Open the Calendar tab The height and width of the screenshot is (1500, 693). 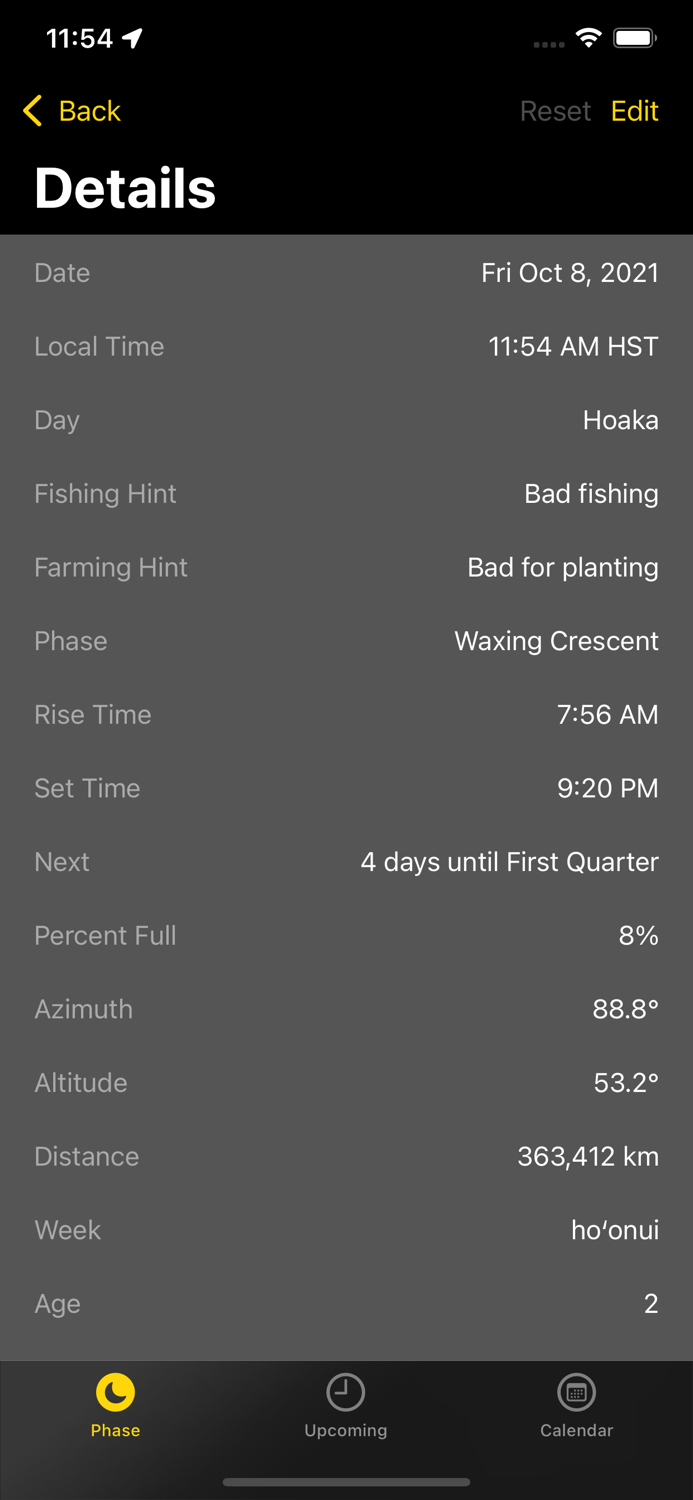coord(576,1405)
